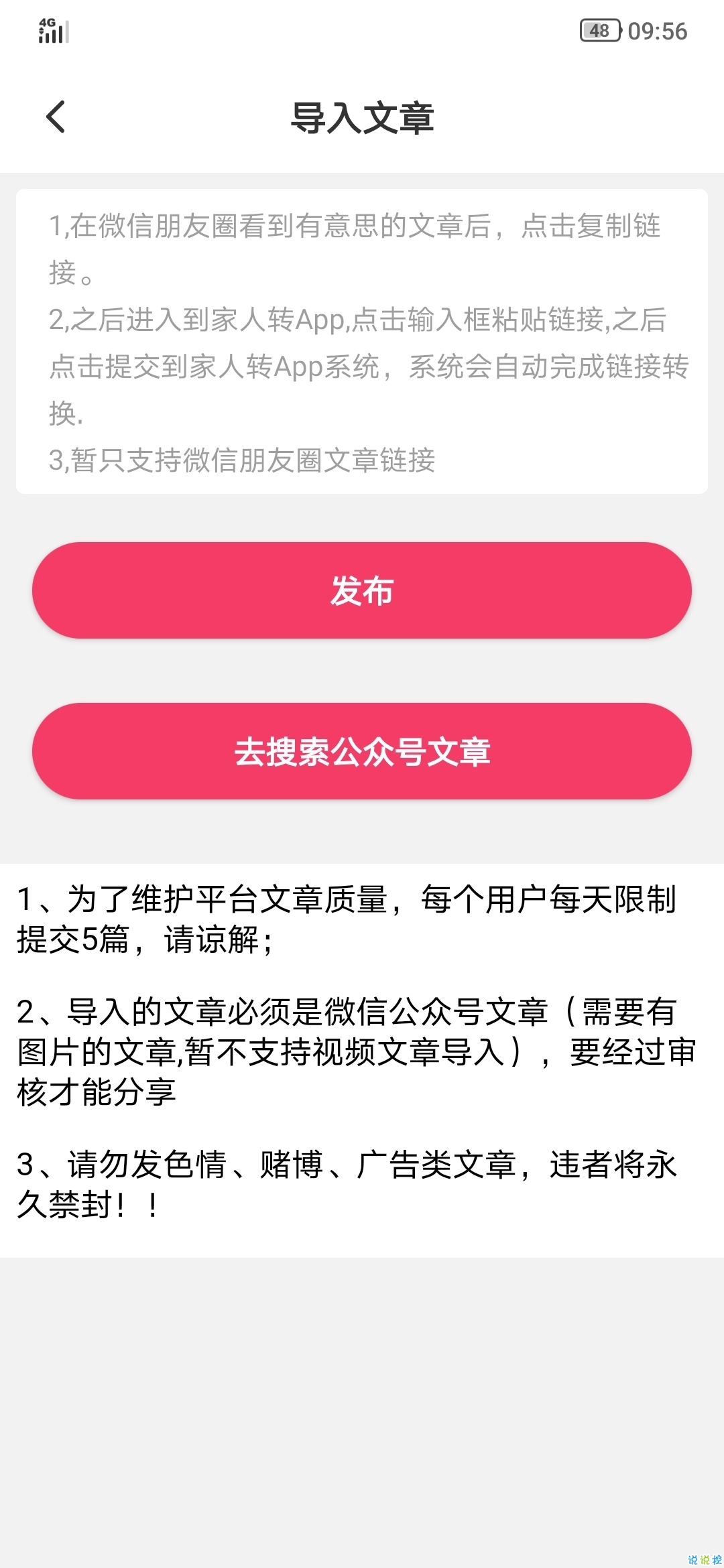Viewport: 724px width, 1568px height.
Task: Select the 导入文章 title text
Action: click(362, 115)
